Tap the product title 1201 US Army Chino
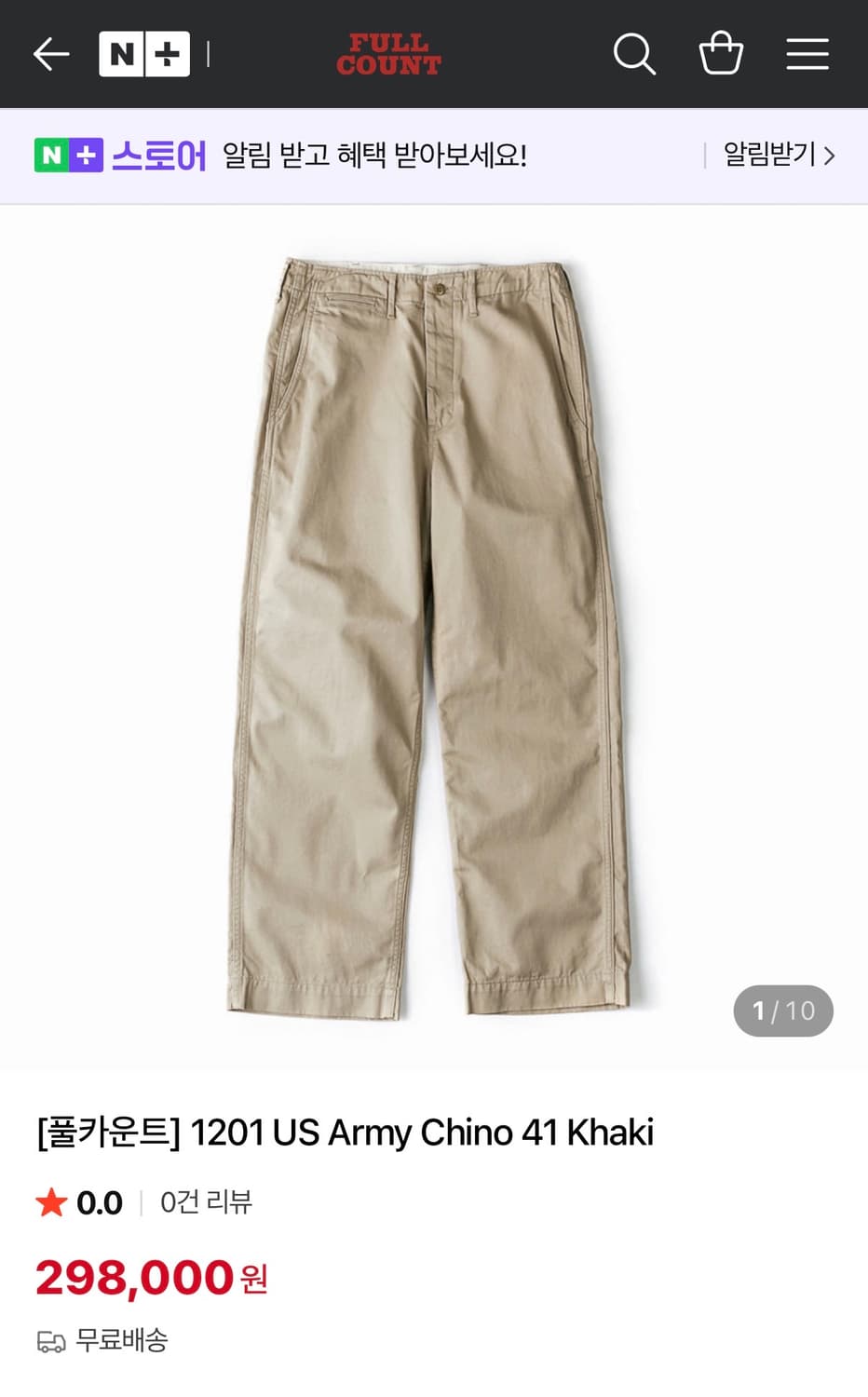868x1397 pixels. pyautogui.click(x=345, y=1133)
